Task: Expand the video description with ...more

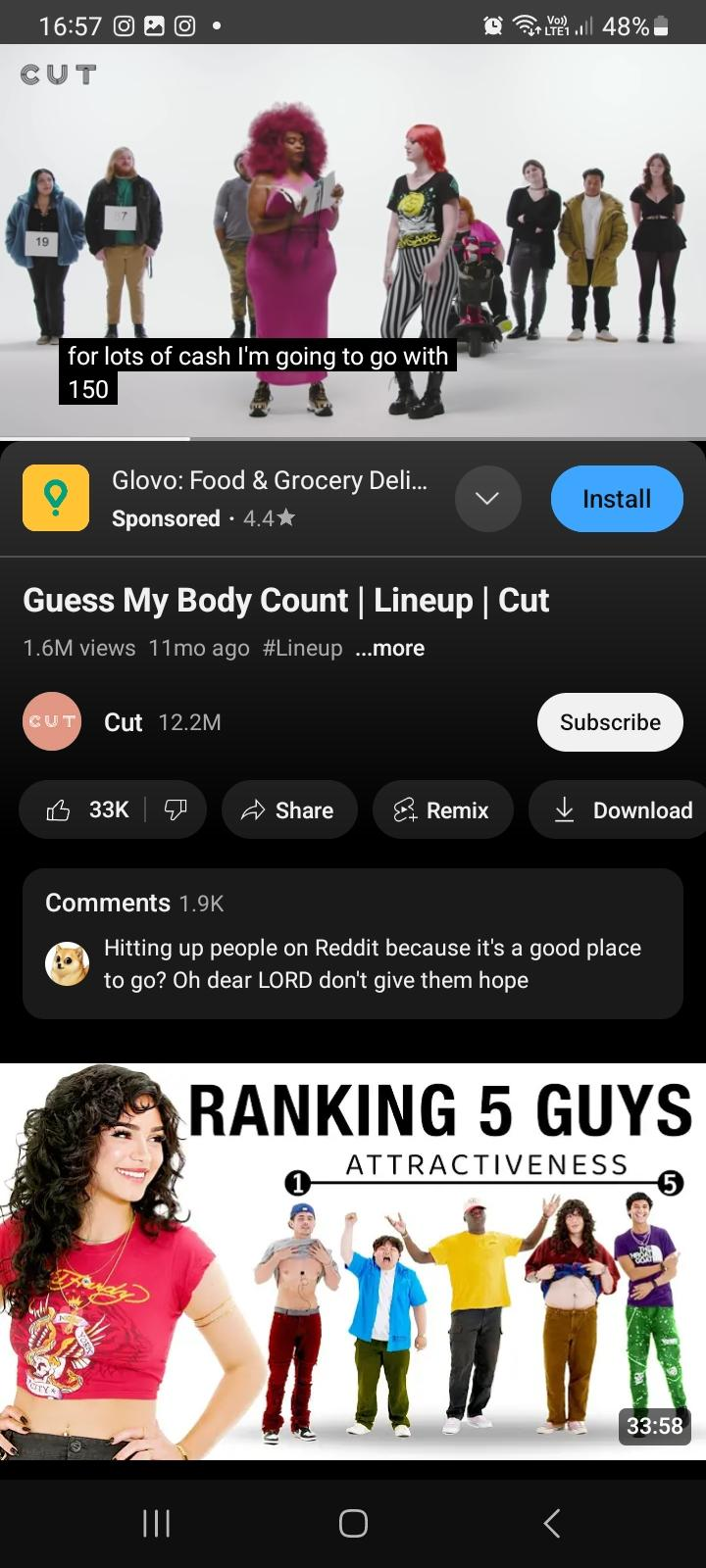Action: [390, 648]
